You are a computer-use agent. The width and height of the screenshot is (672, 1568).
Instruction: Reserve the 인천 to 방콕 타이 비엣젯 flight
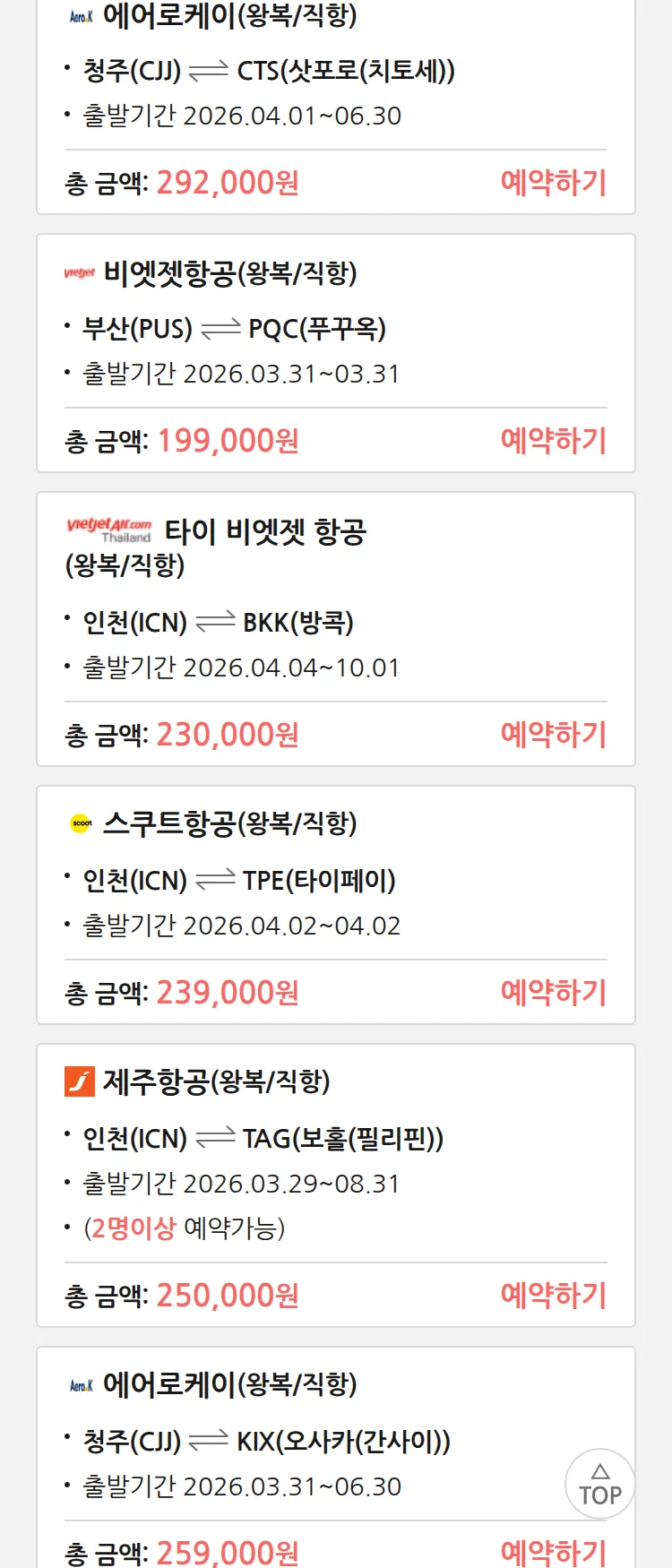[x=553, y=735]
